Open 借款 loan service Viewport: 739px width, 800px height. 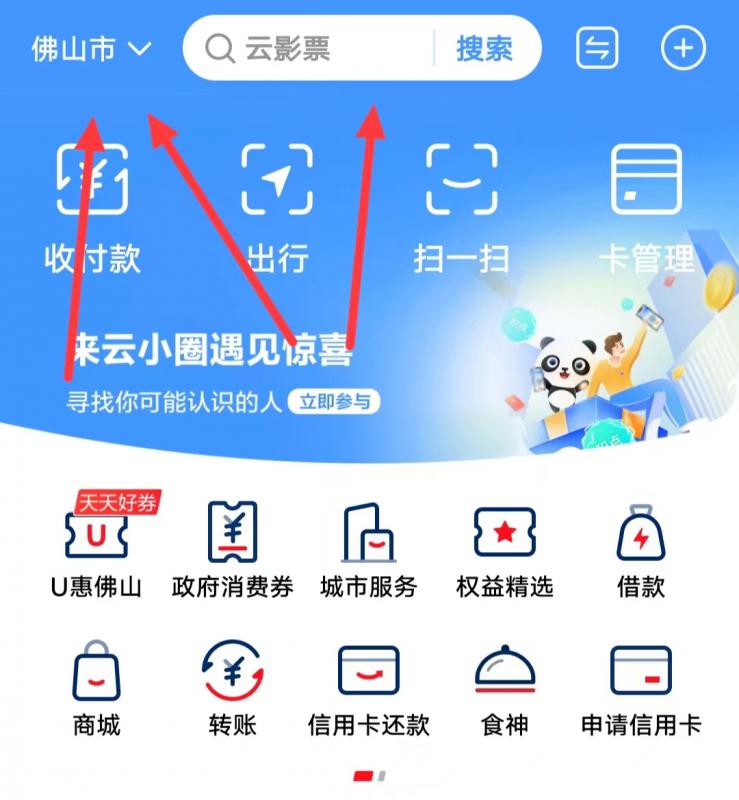[x=641, y=550]
